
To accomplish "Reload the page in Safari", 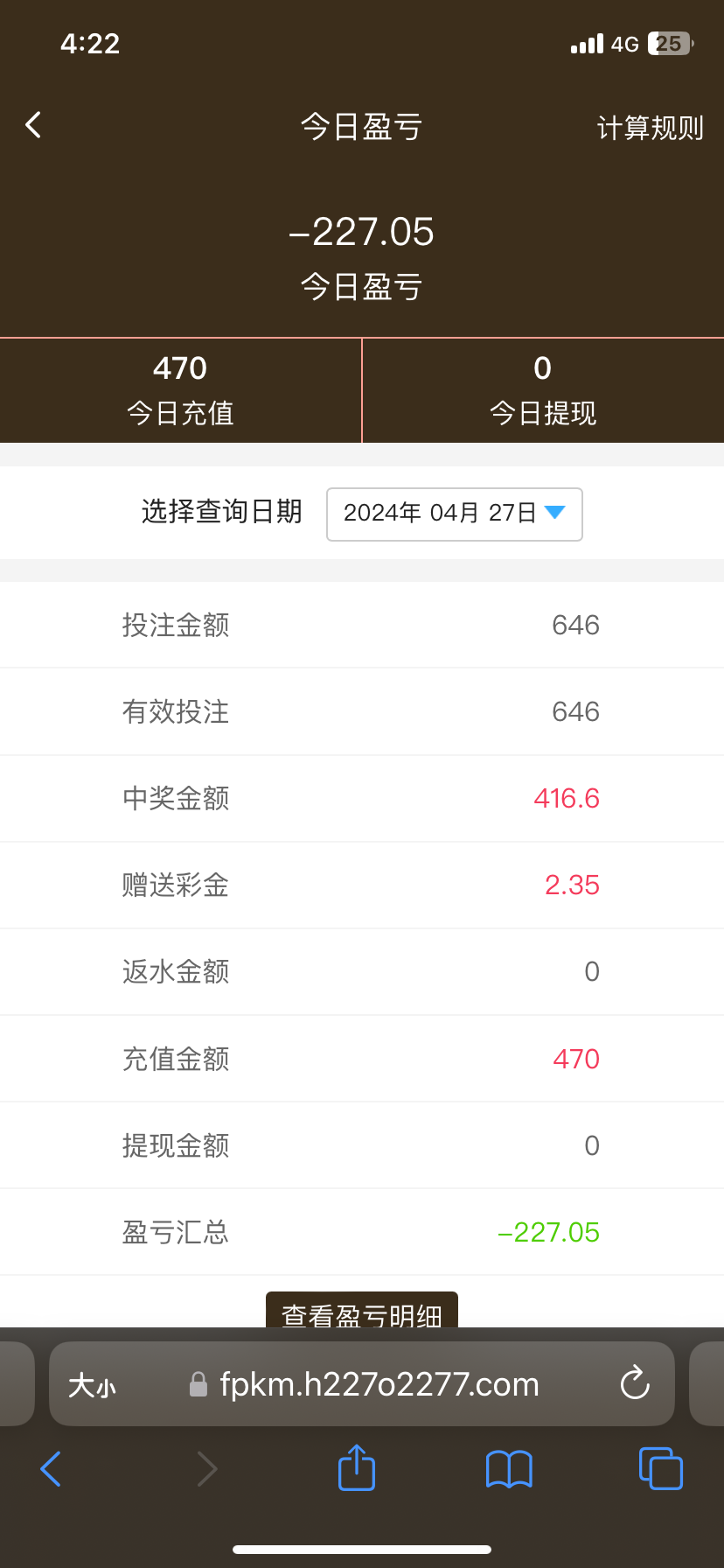I will pos(634,1383).
